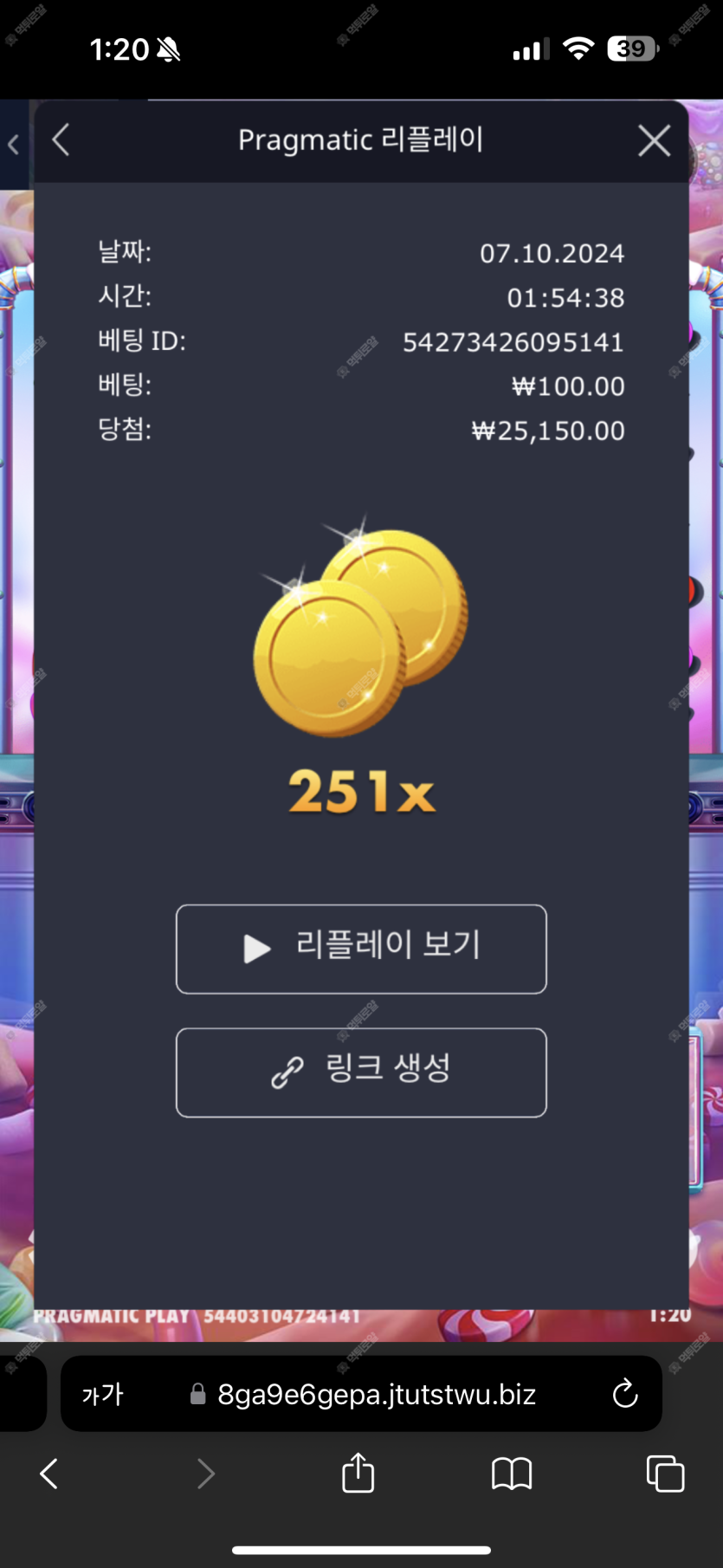This screenshot has height=1568, width=723.
Task: Share this page from Safari toolbar
Action: (358, 1473)
